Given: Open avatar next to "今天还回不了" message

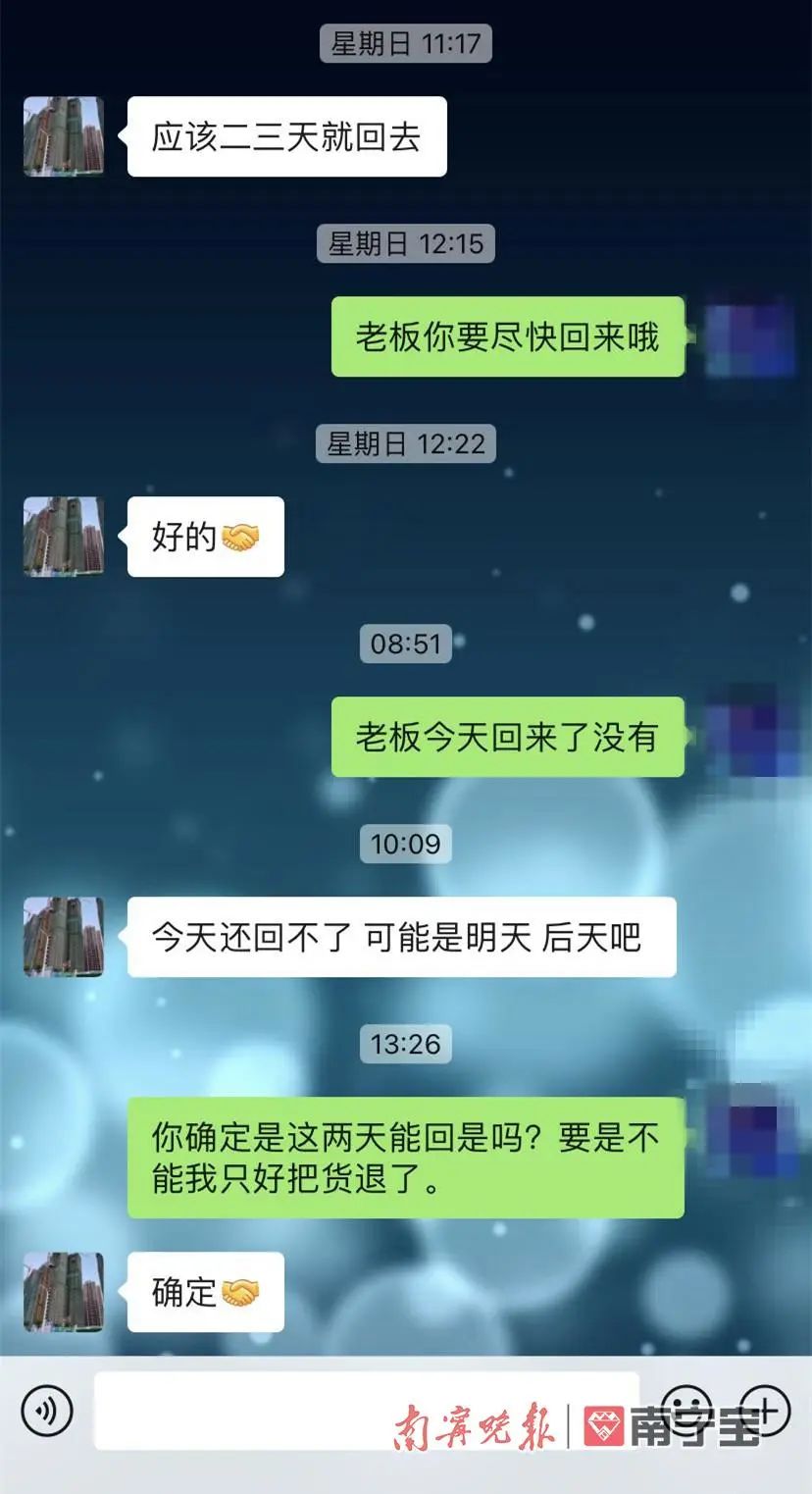Looking at the screenshot, I should (64, 937).
